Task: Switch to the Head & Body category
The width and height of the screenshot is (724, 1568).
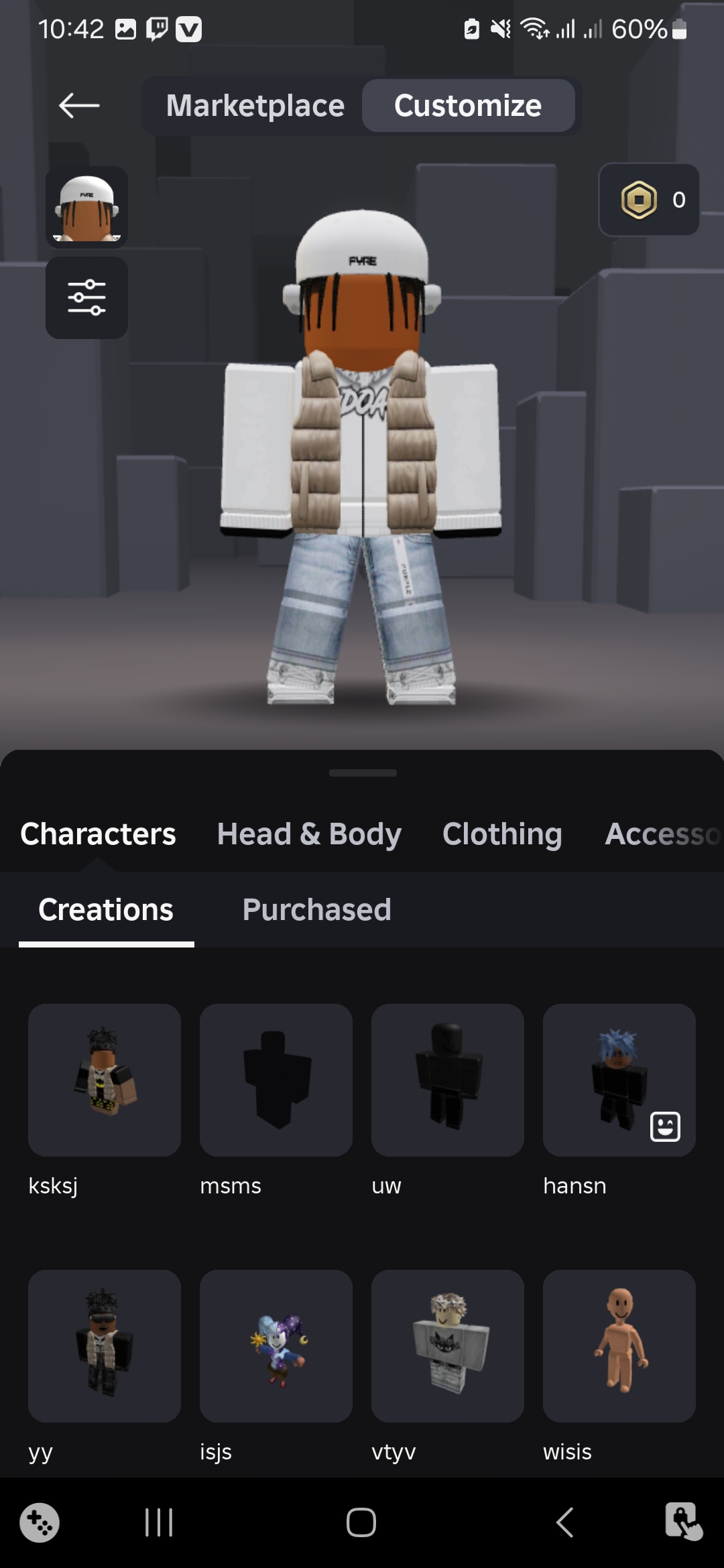Action: [308, 834]
